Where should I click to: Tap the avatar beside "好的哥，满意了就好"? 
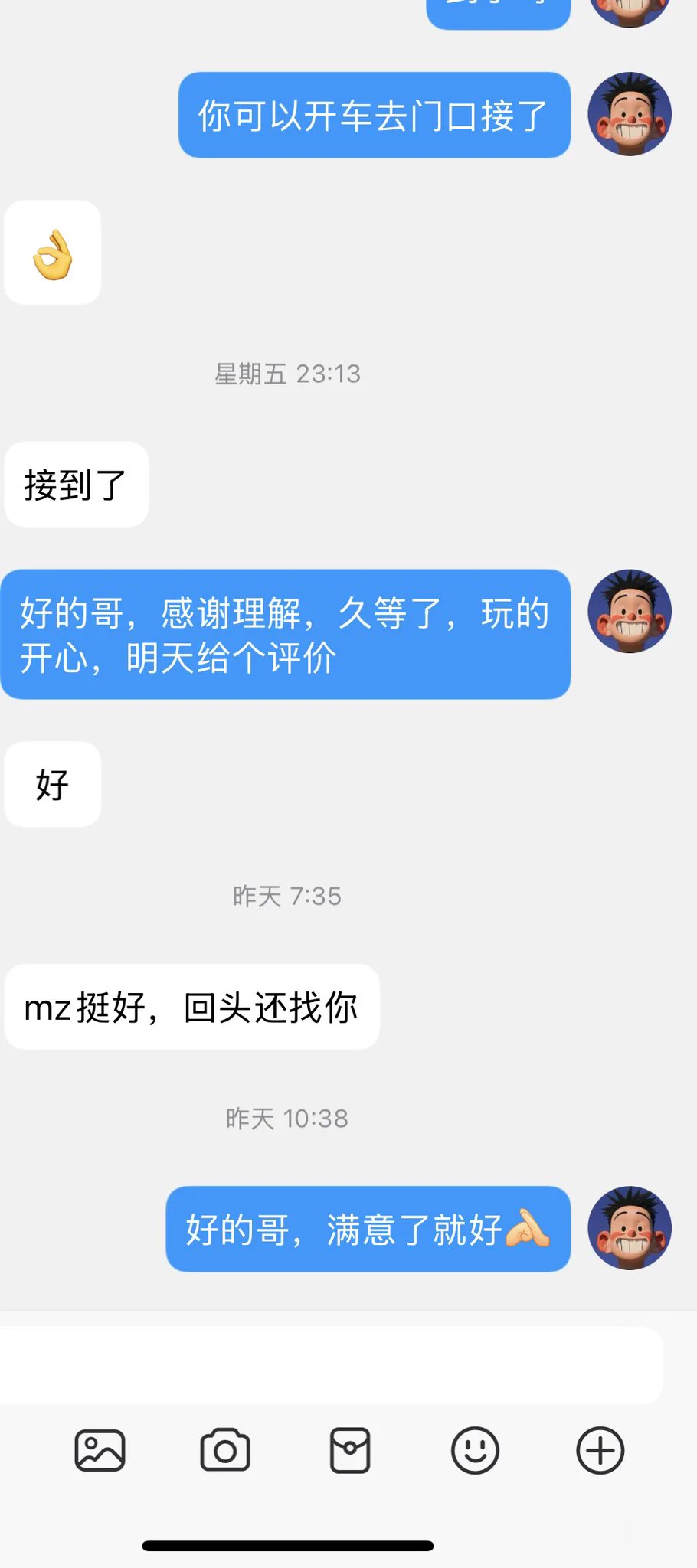[x=629, y=1228]
